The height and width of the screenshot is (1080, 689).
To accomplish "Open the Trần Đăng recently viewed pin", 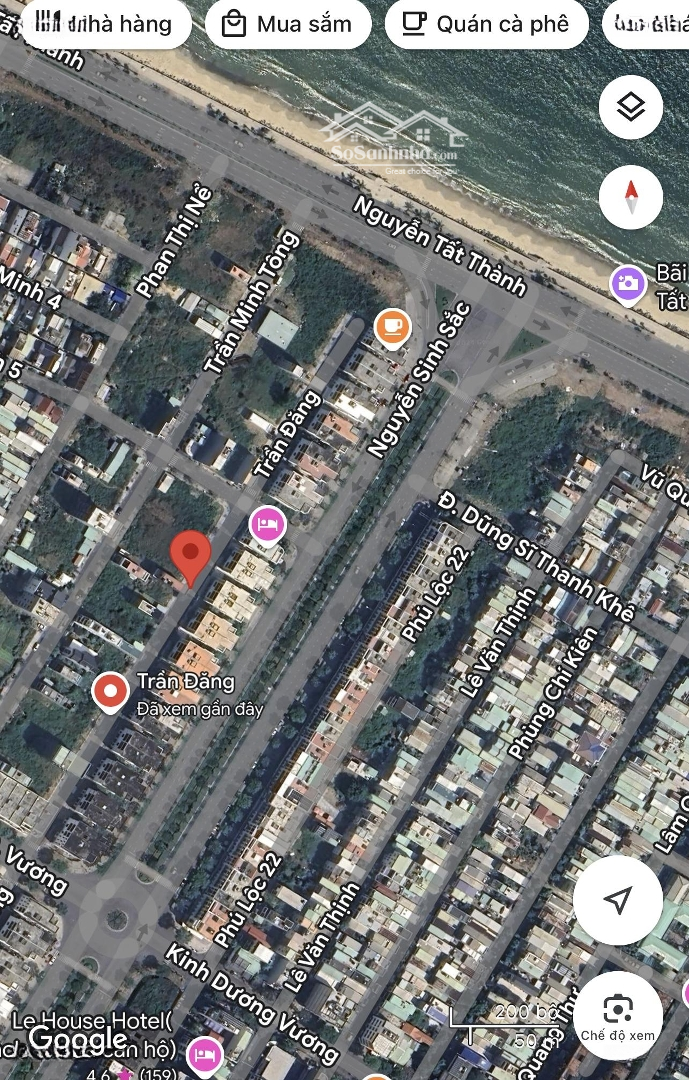I will coord(110,692).
